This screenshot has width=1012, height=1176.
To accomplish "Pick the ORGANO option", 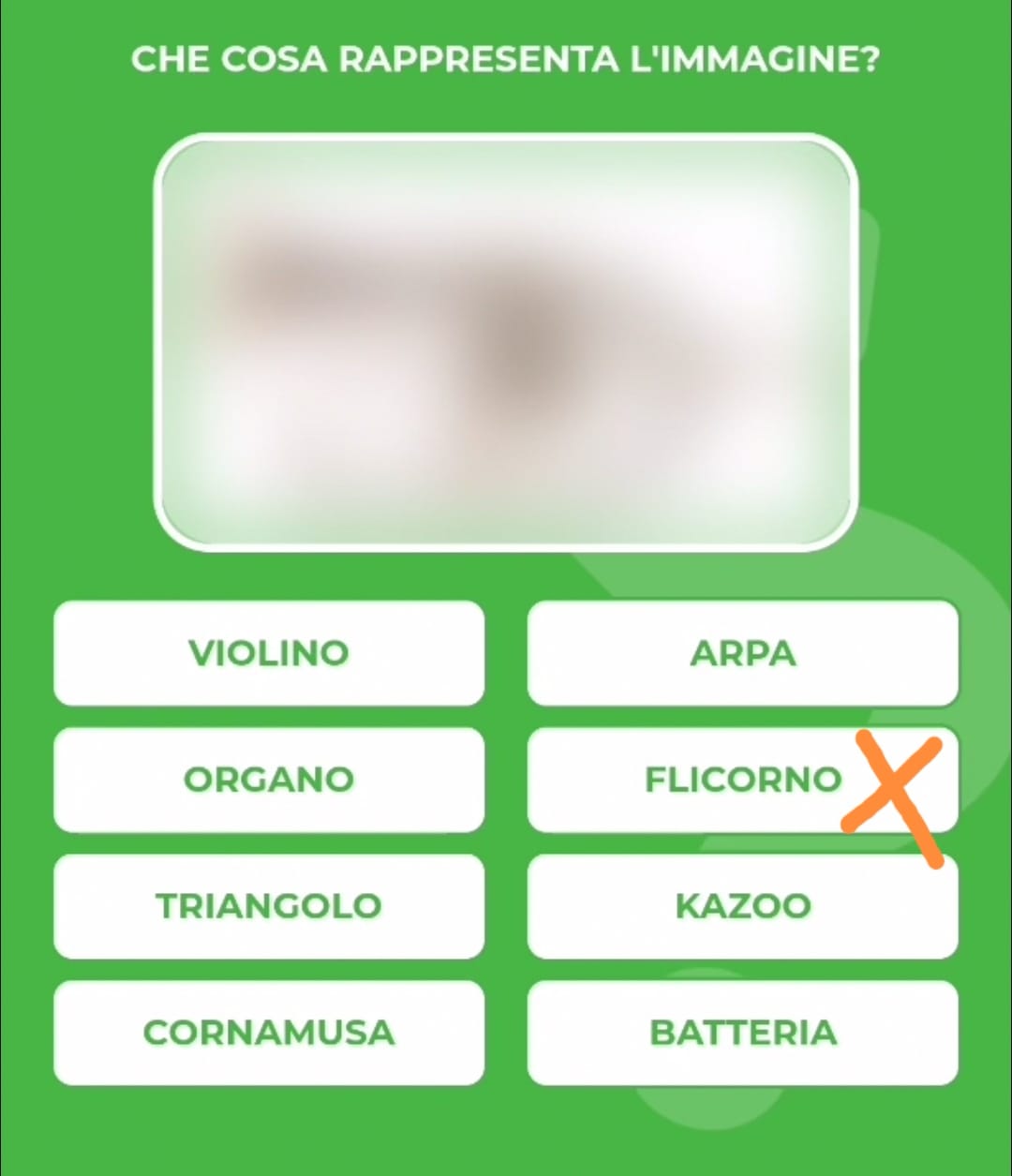I will [269, 780].
